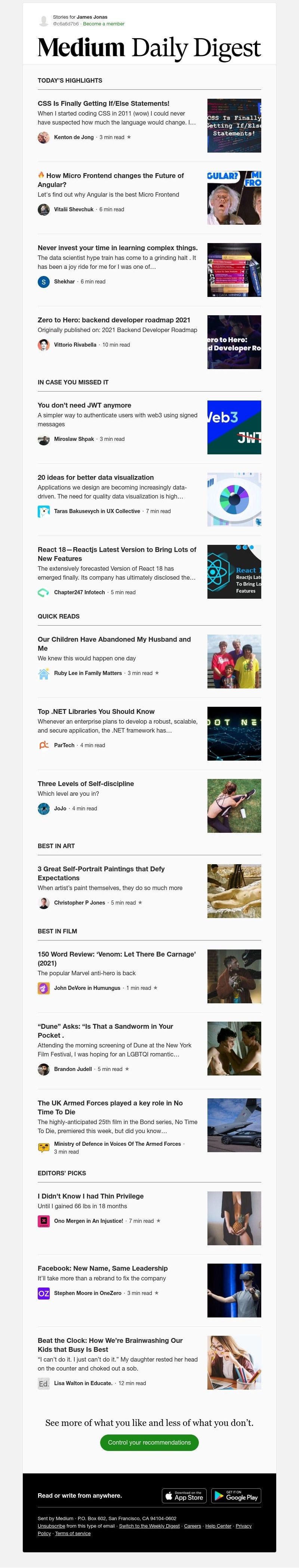
Task: Open the Help Center link
Action: (x=218, y=1526)
